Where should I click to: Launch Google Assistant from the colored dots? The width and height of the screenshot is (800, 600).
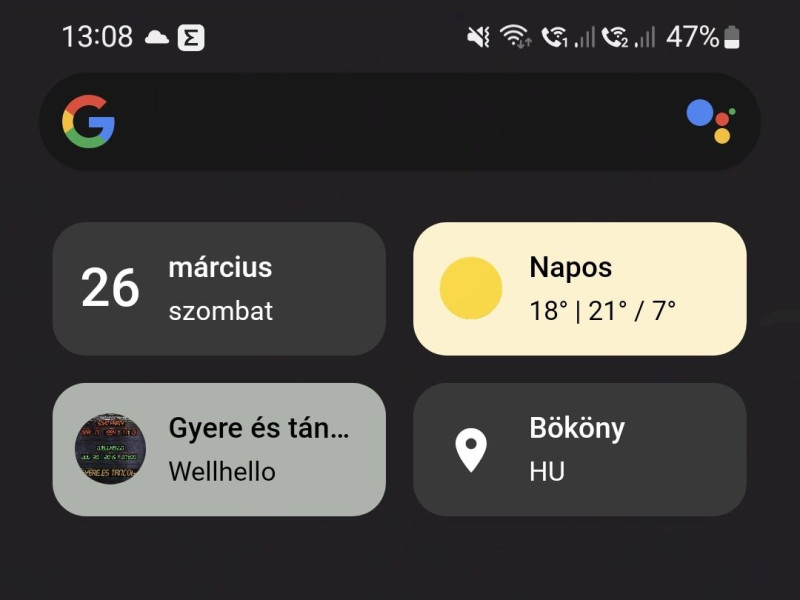711,121
